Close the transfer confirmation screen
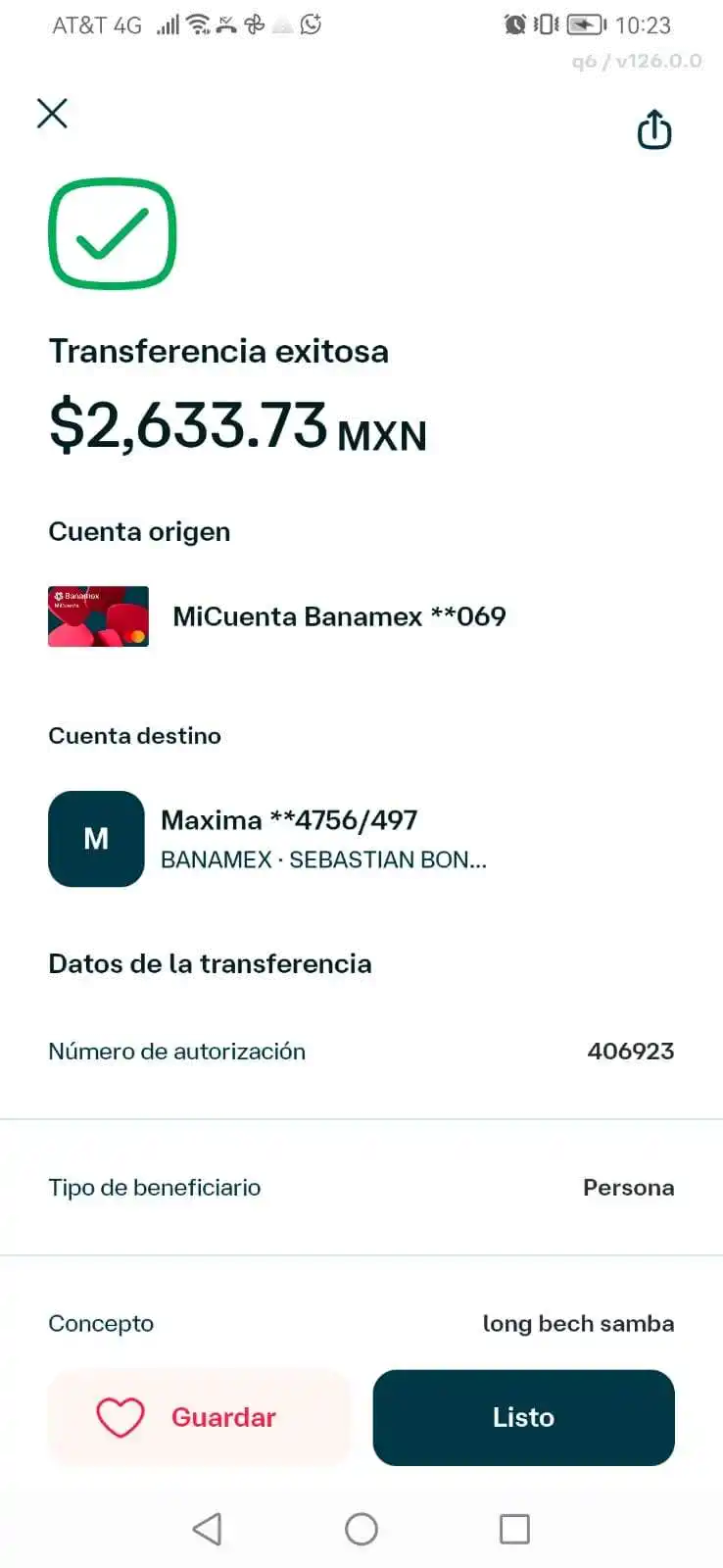 53,114
